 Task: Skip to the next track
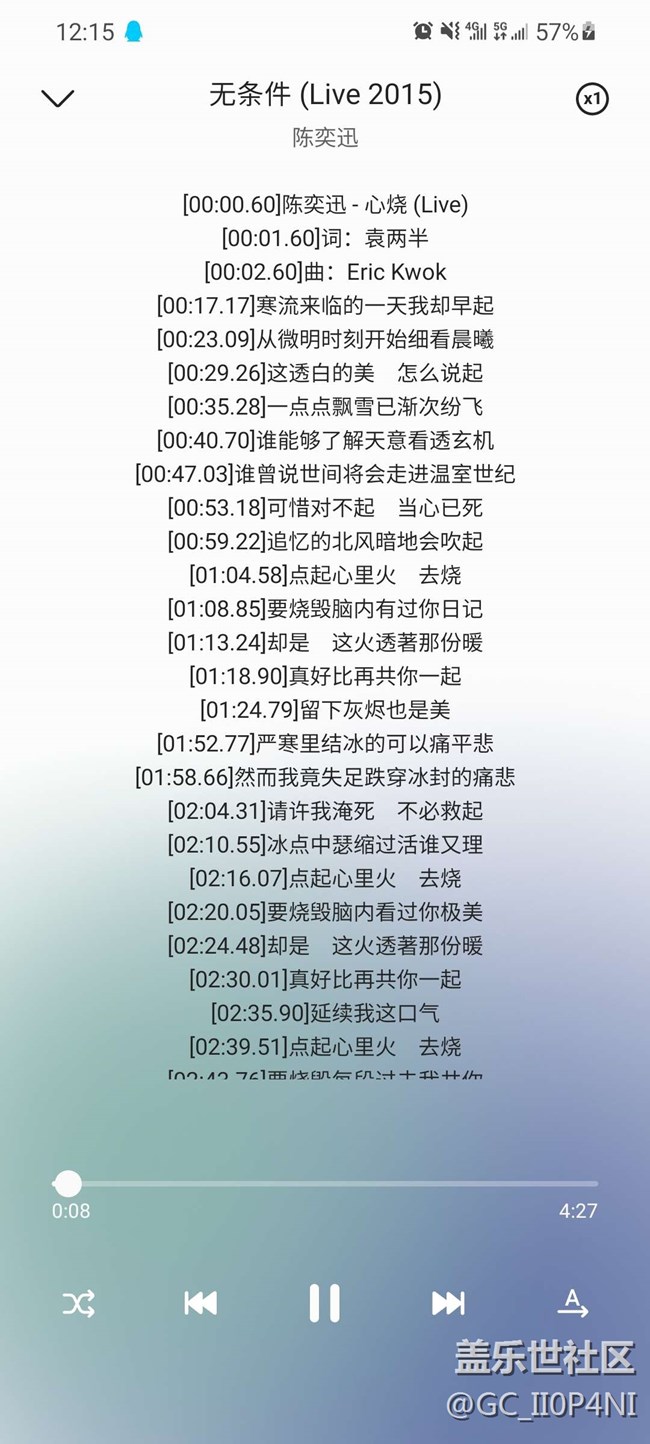(448, 1303)
